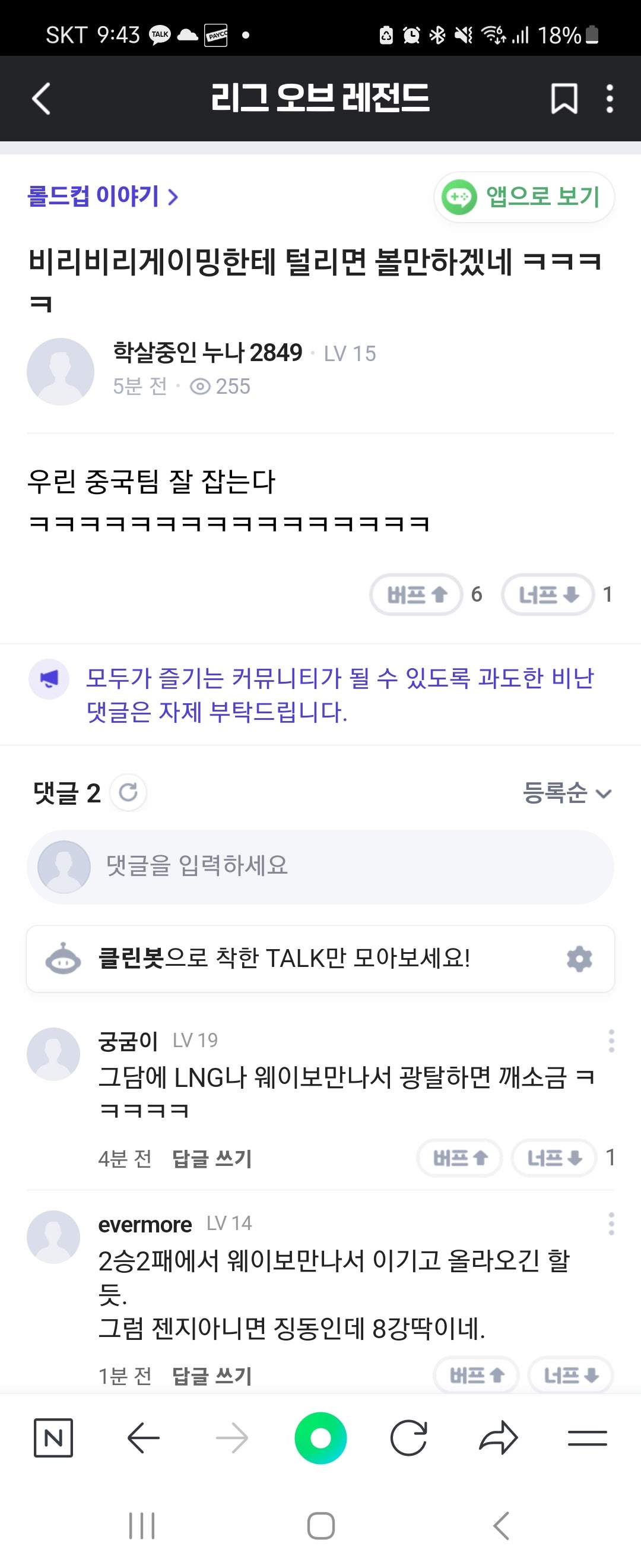This screenshot has width=641, height=1568.
Task: Bookmark this post
Action: [x=564, y=99]
